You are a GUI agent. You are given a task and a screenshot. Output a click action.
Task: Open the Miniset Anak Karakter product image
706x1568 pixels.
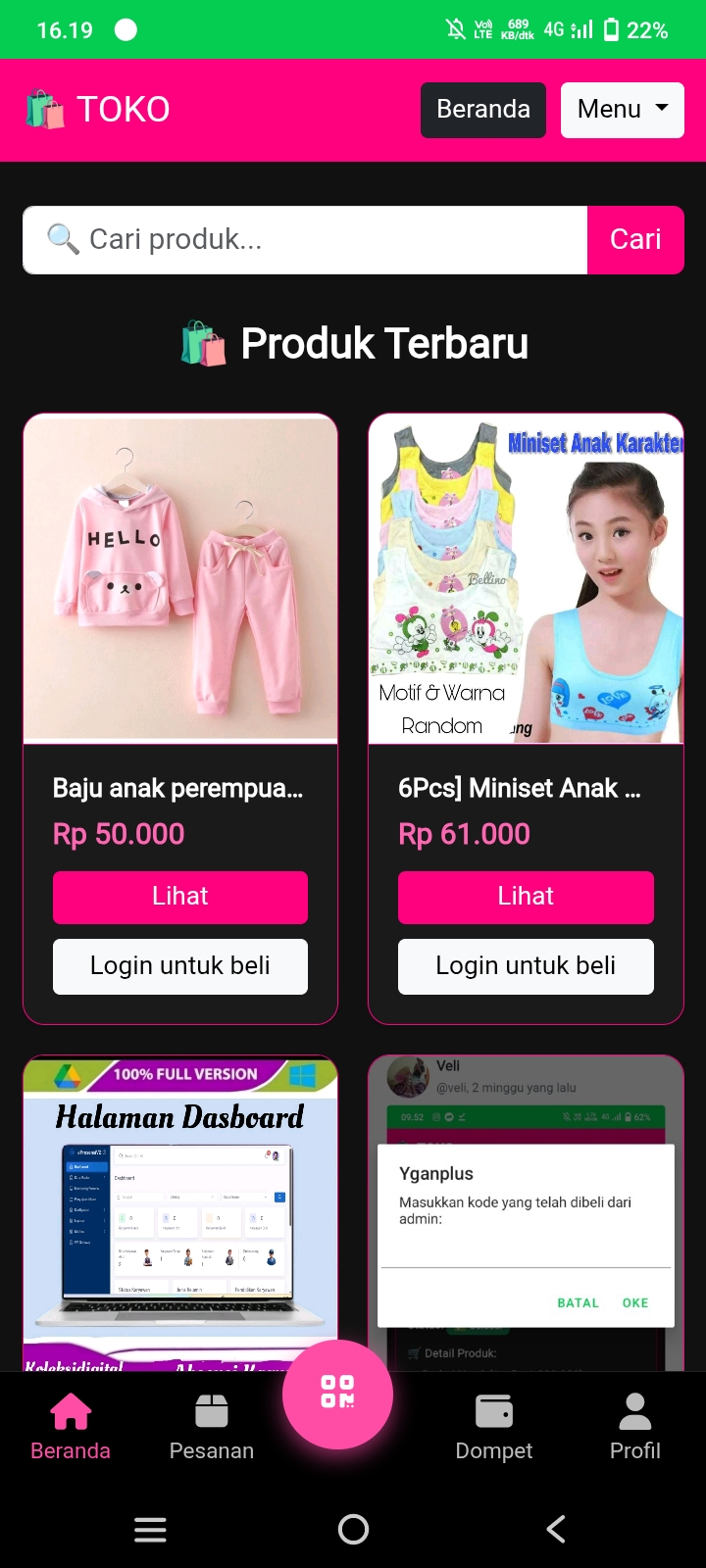pos(526,578)
